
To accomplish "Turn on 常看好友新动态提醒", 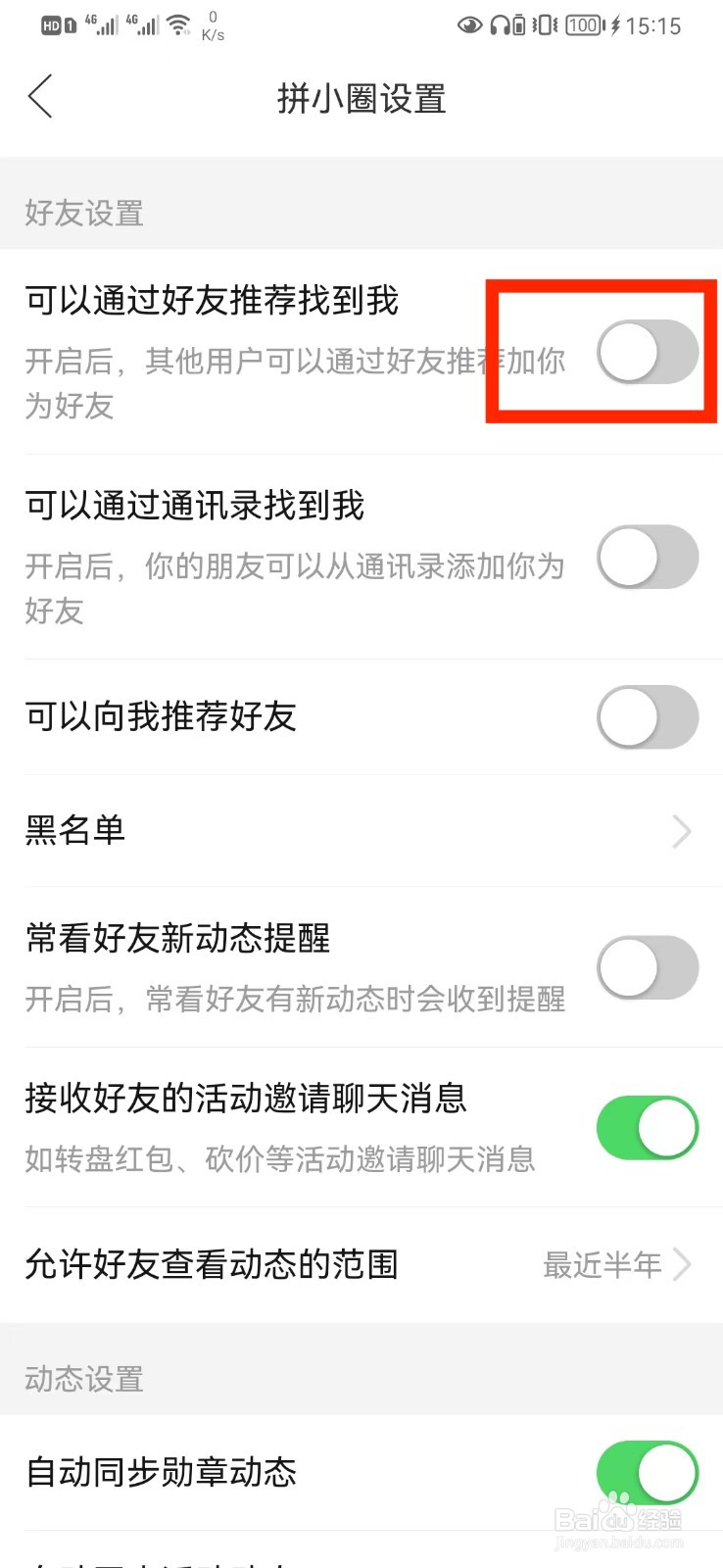I will (x=647, y=967).
